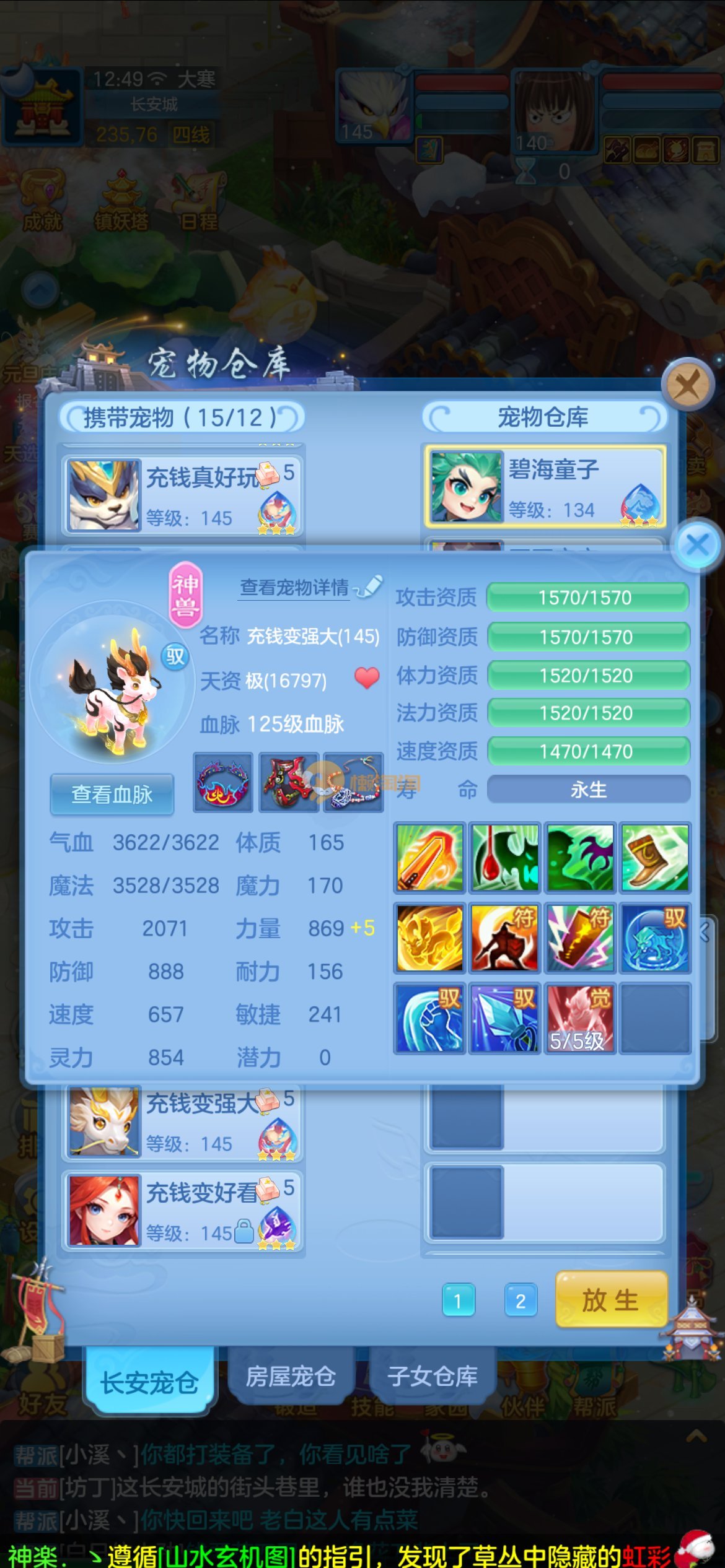This screenshot has width=725, height=1568.
Task: Tap the blood drop skill icon
Action: tap(504, 857)
